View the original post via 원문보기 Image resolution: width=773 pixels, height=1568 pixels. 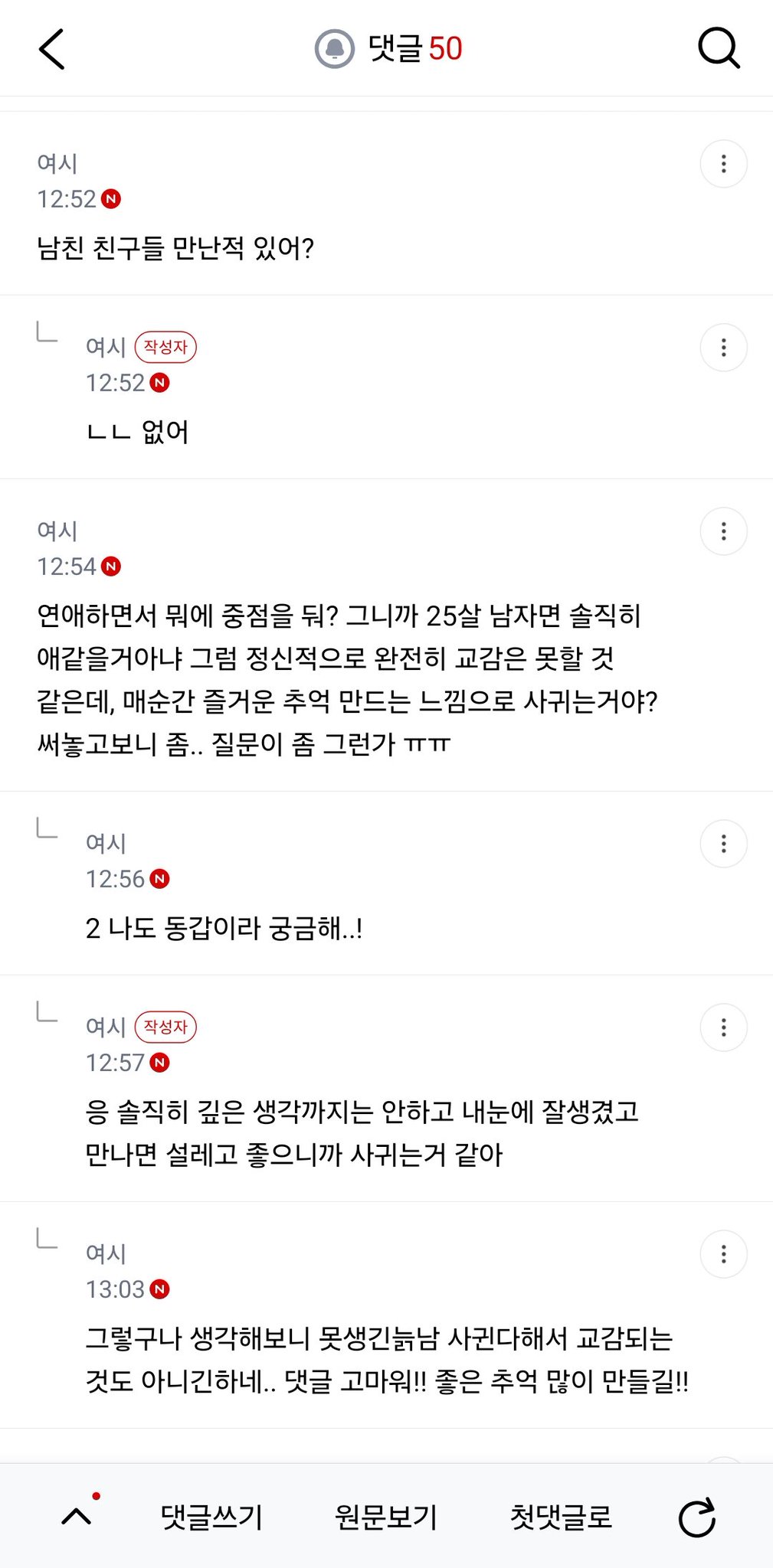[x=386, y=1517]
